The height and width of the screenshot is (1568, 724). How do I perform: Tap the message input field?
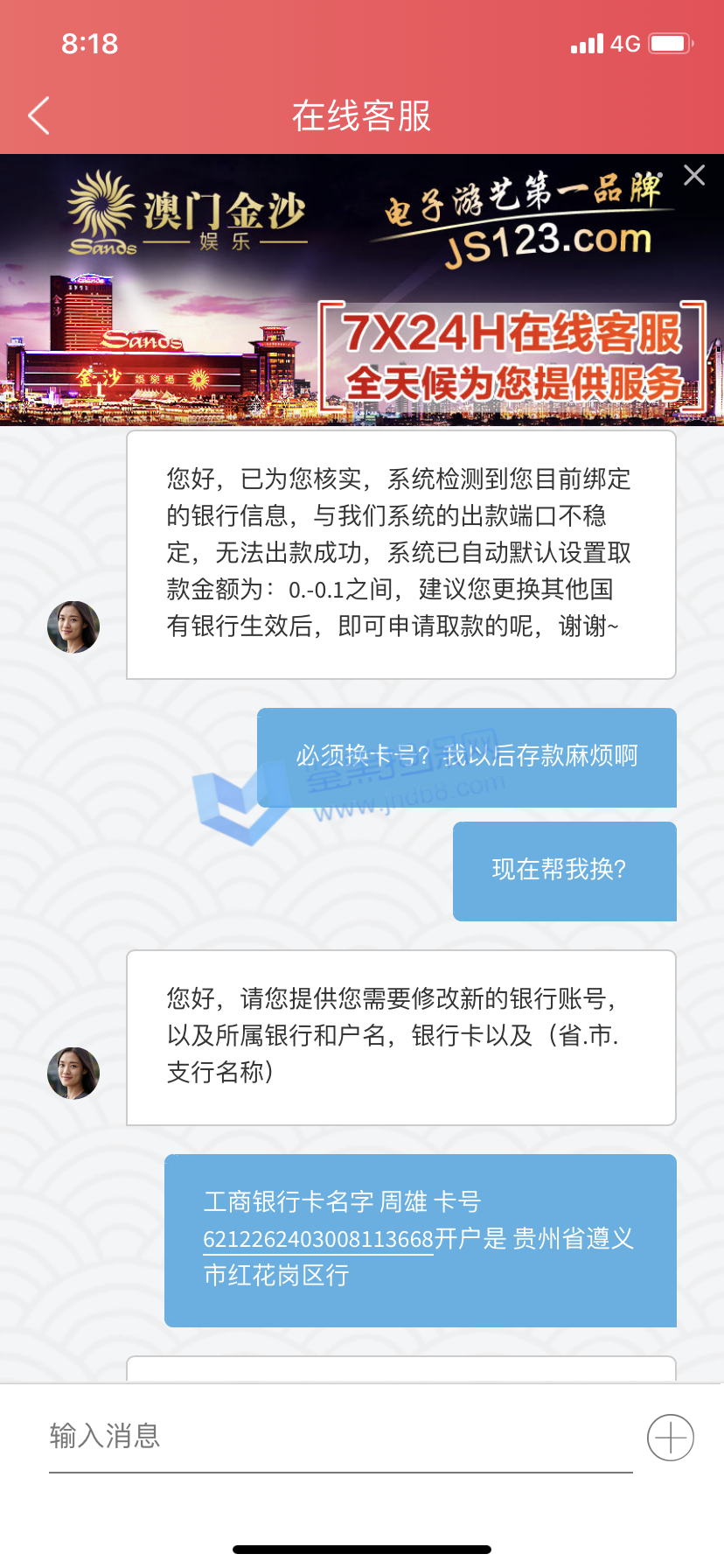pos(339,1437)
